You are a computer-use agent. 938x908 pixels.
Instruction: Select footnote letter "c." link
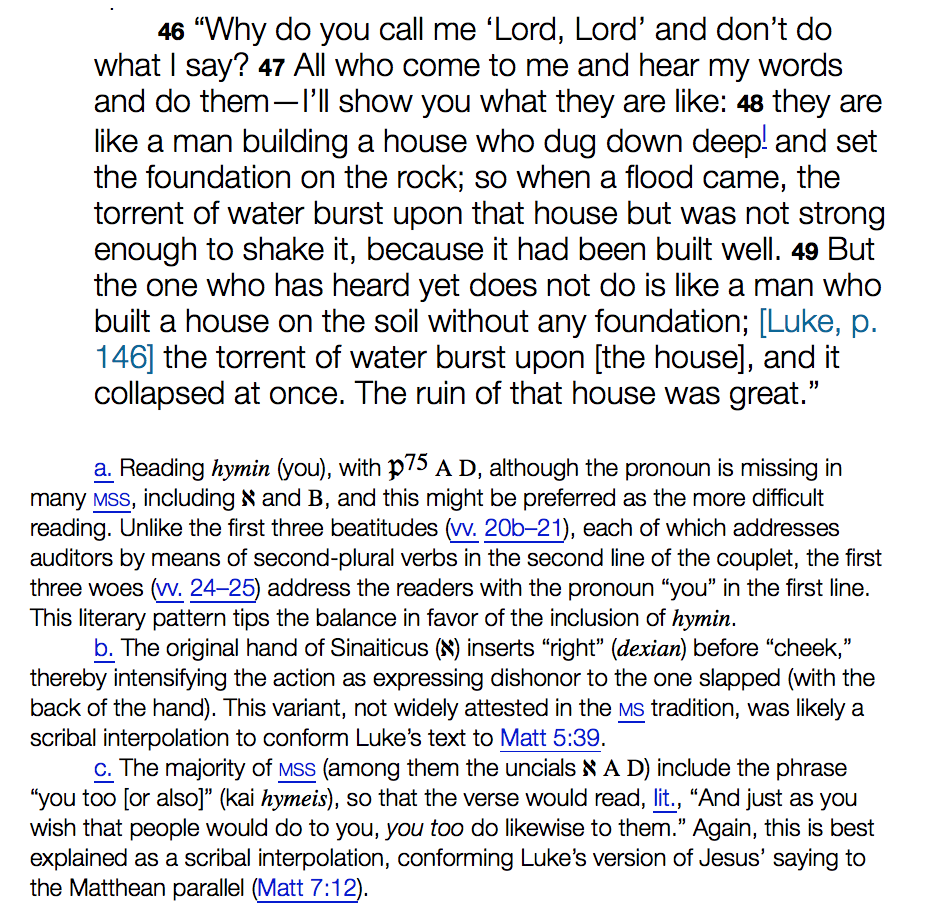click(x=102, y=769)
